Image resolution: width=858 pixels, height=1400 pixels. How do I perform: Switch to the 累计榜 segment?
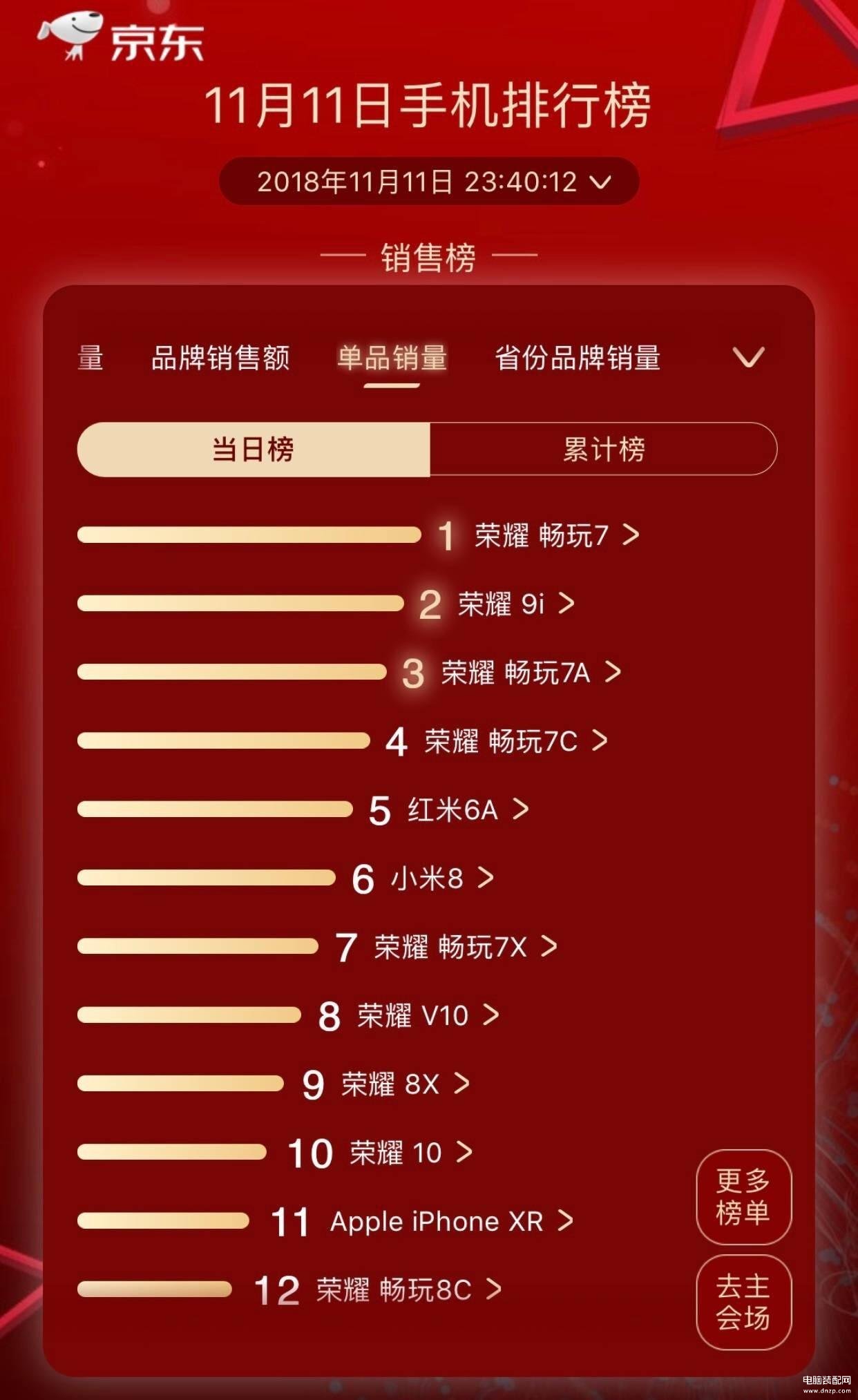[x=604, y=450]
